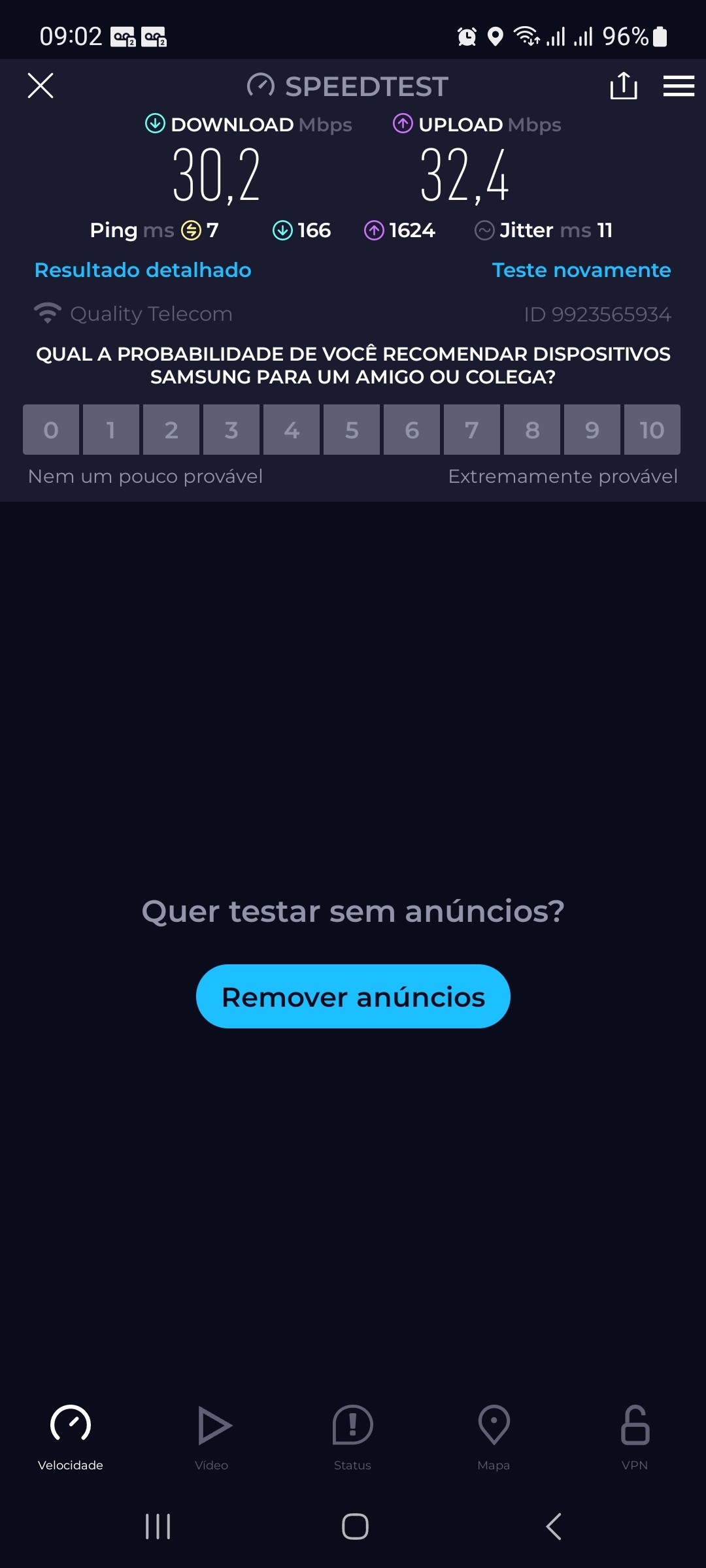The image size is (706, 1568).
Task: Close the speed test result
Action: pyautogui.click(x=41, y=86)
